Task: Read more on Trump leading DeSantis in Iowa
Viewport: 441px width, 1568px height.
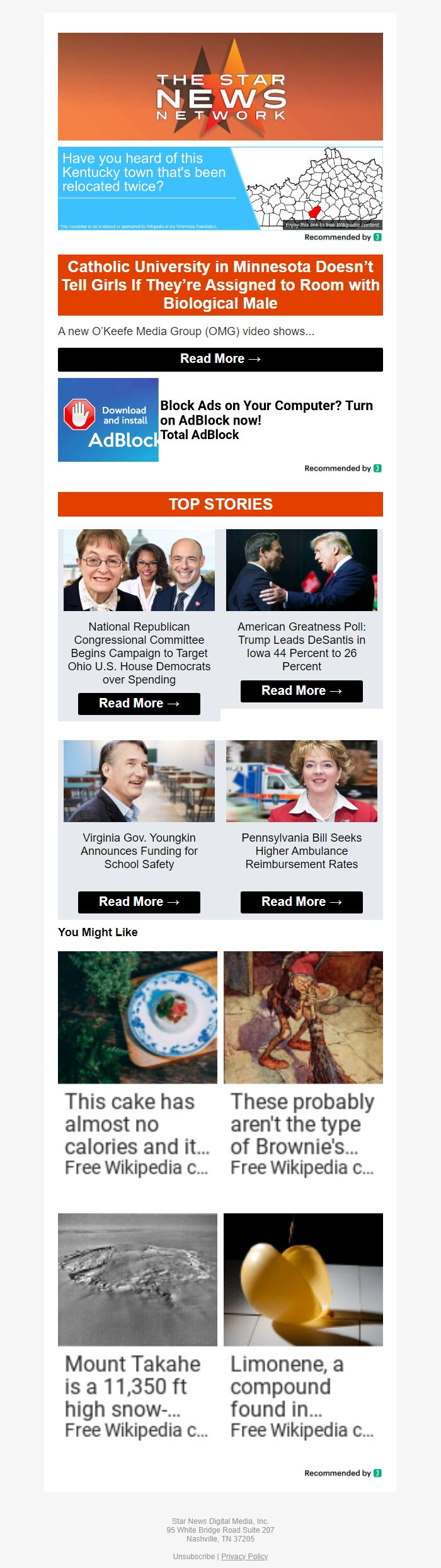Action: 301,691
